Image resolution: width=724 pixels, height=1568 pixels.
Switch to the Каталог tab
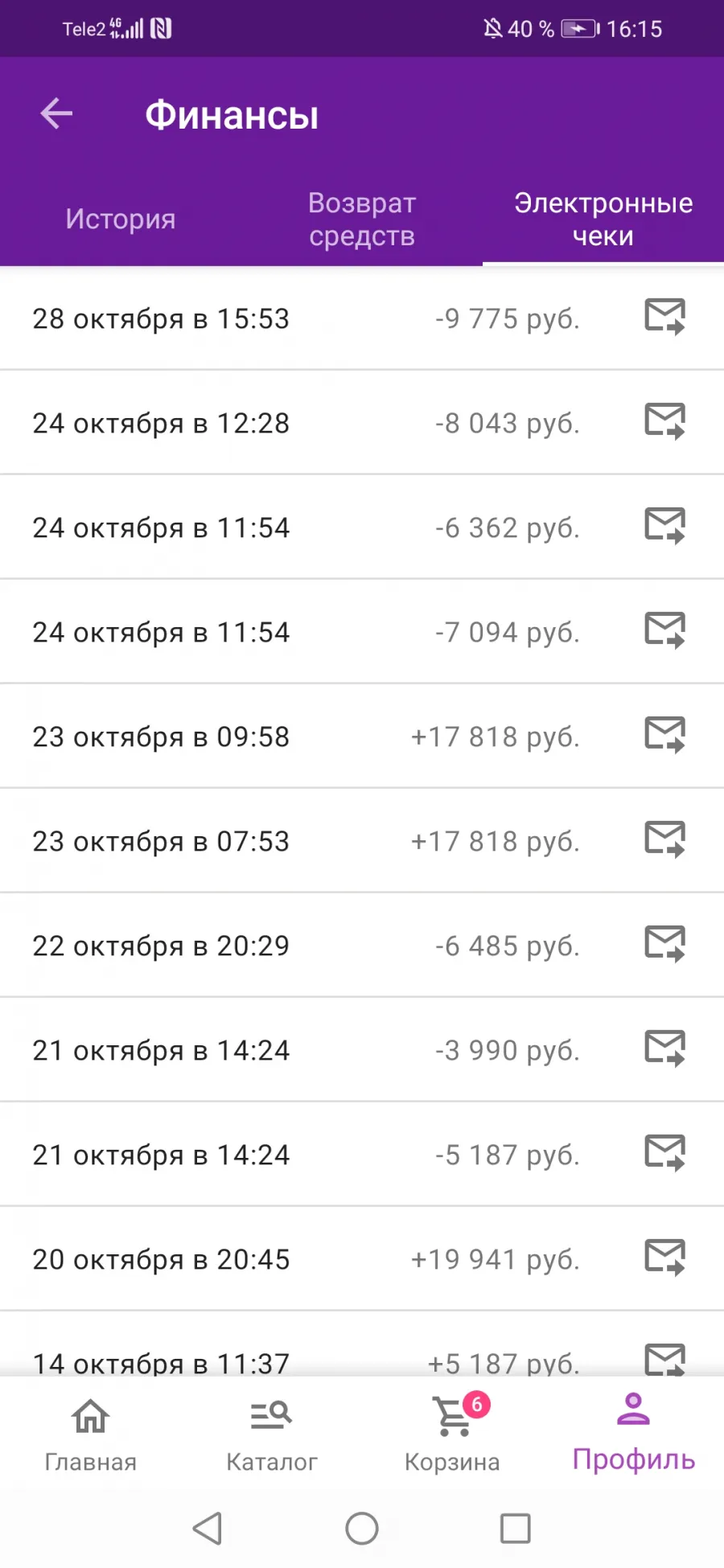click(x=271, y=1435)
